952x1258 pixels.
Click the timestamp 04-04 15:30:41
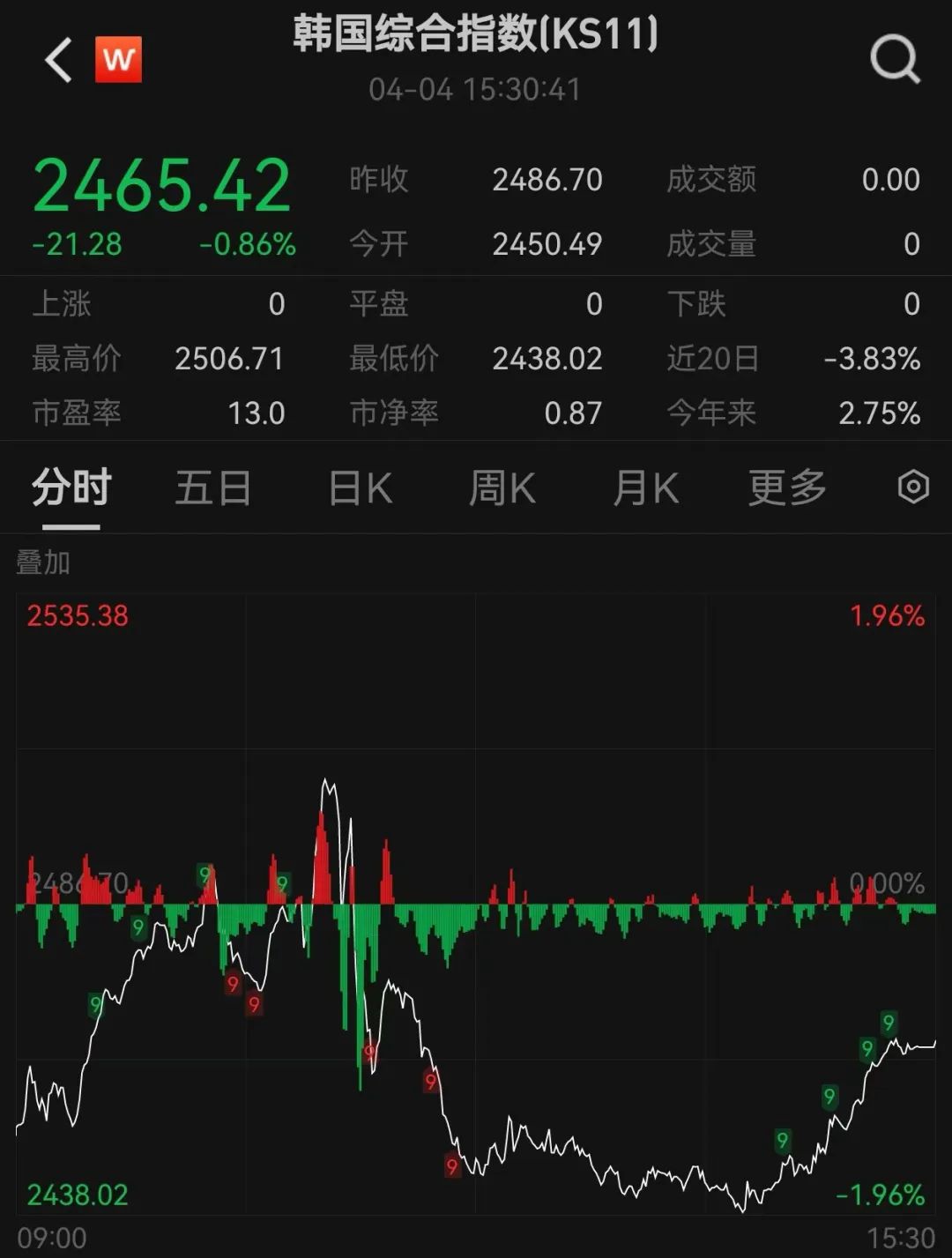point(473,88)
